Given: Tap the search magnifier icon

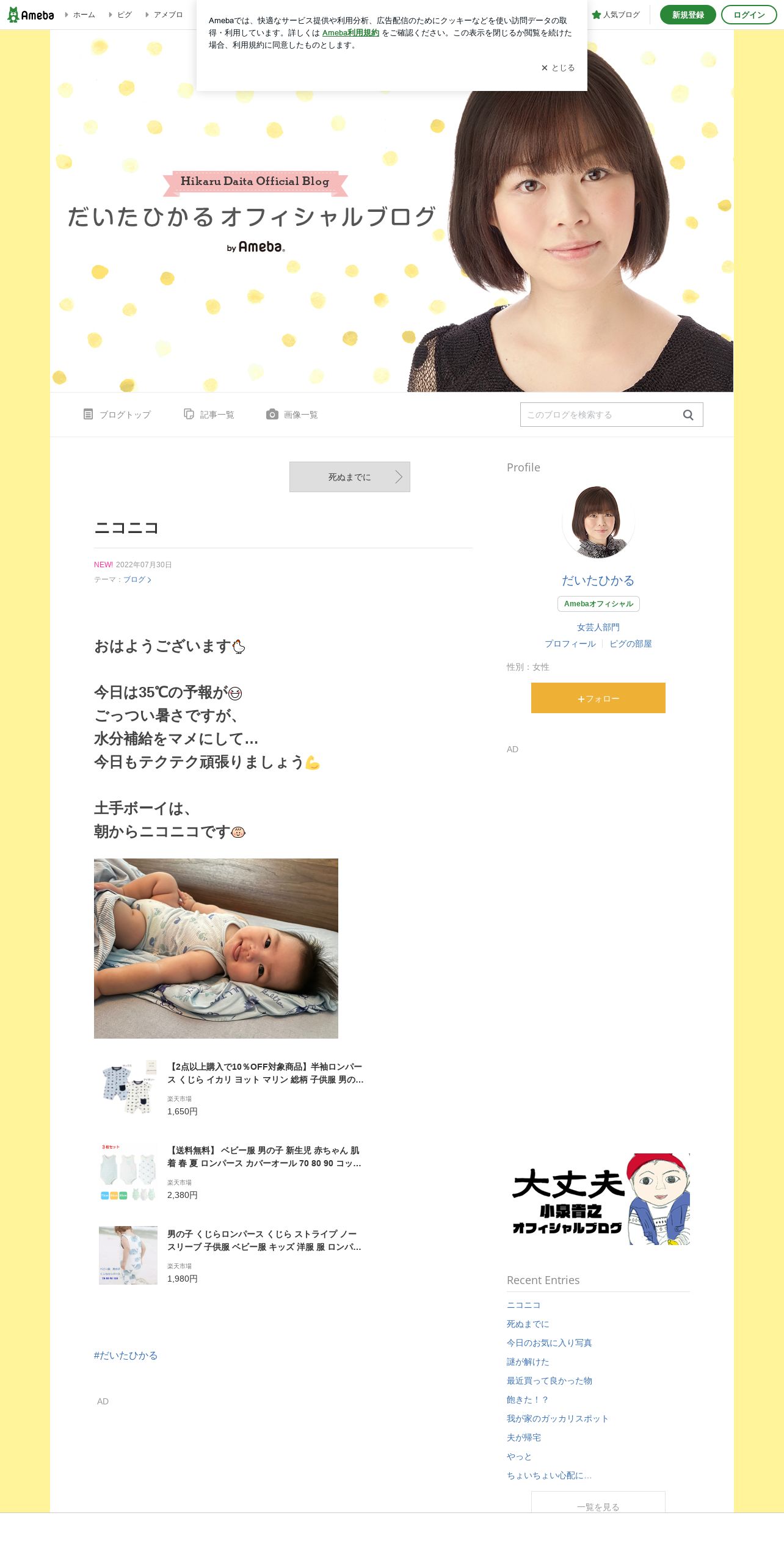Looking at the screenshot, I should [x=688, y=415].
